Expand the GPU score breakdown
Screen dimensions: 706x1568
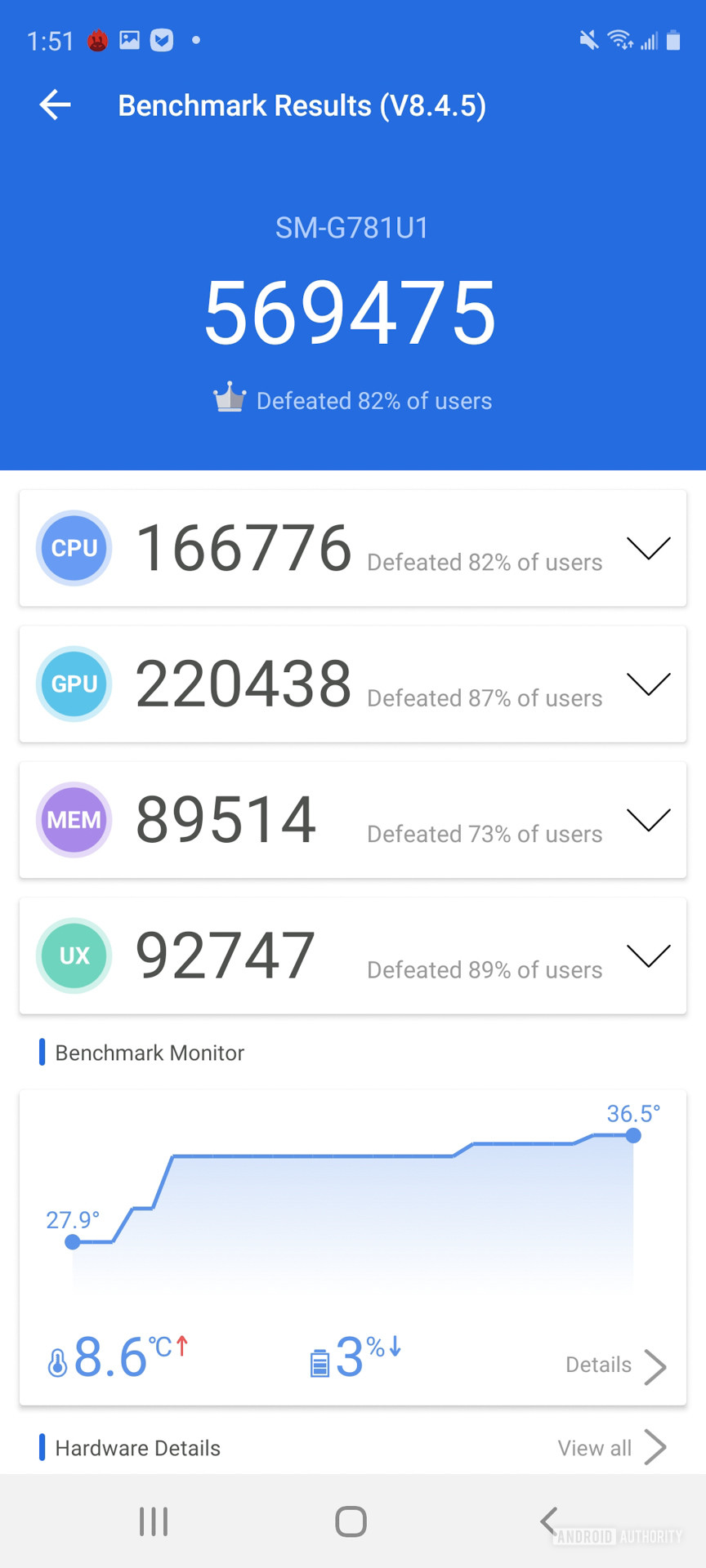(648, 684)
